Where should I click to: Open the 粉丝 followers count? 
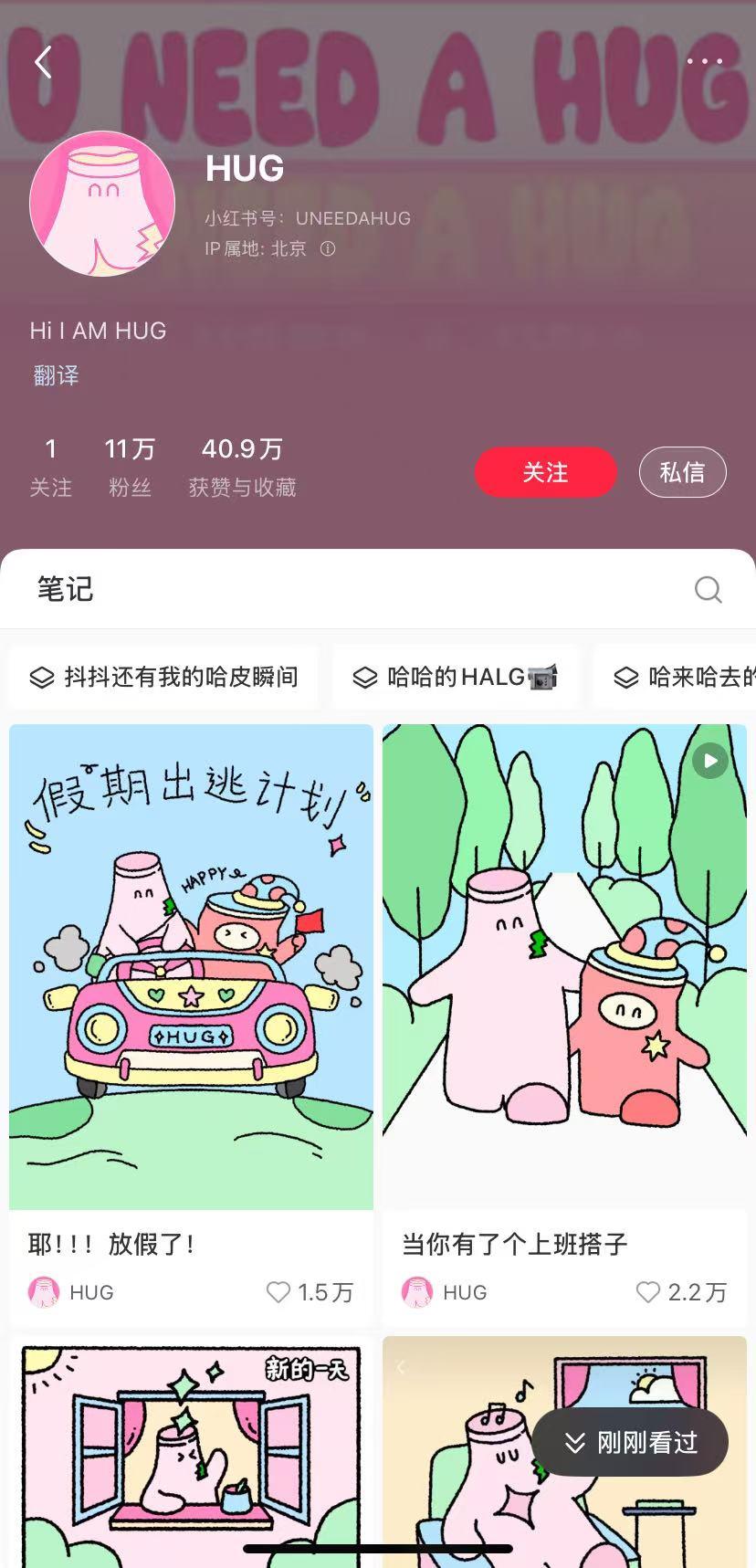pyautogui.click(x=130, y=465)
